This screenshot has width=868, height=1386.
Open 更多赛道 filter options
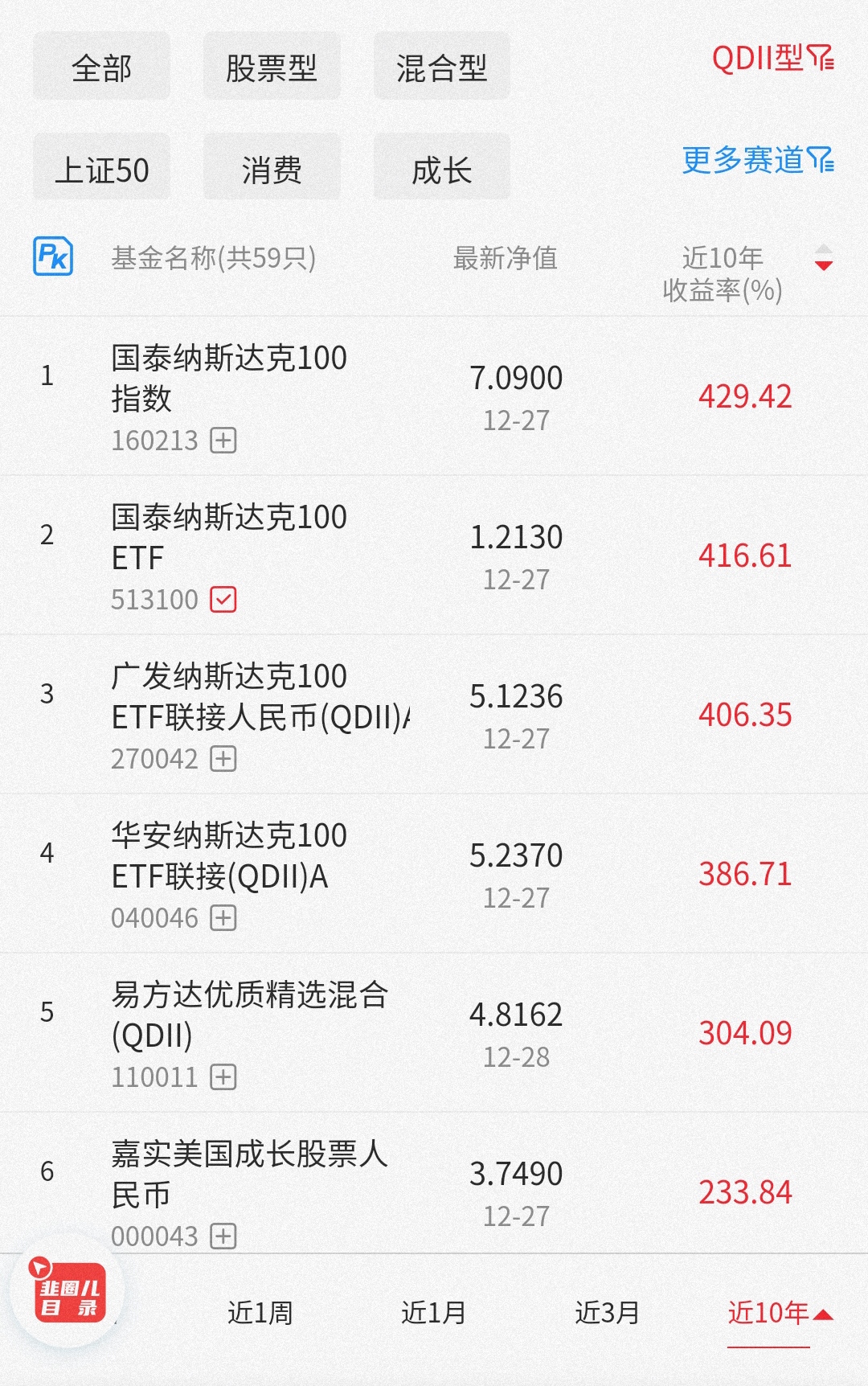pyautogui.click(x=758, y=160)
